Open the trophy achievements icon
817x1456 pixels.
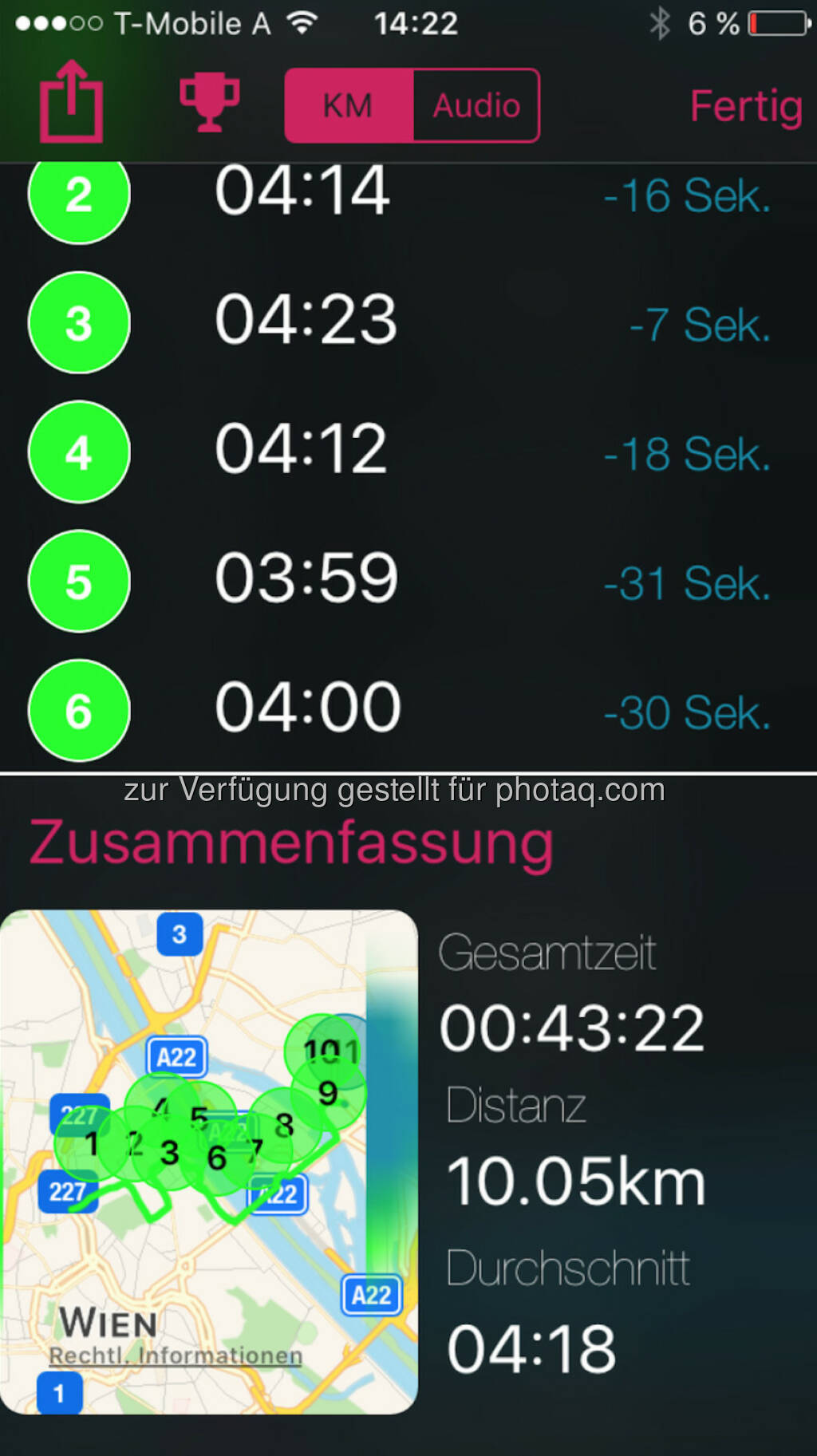pyautogui.click(x=209, y=103)
